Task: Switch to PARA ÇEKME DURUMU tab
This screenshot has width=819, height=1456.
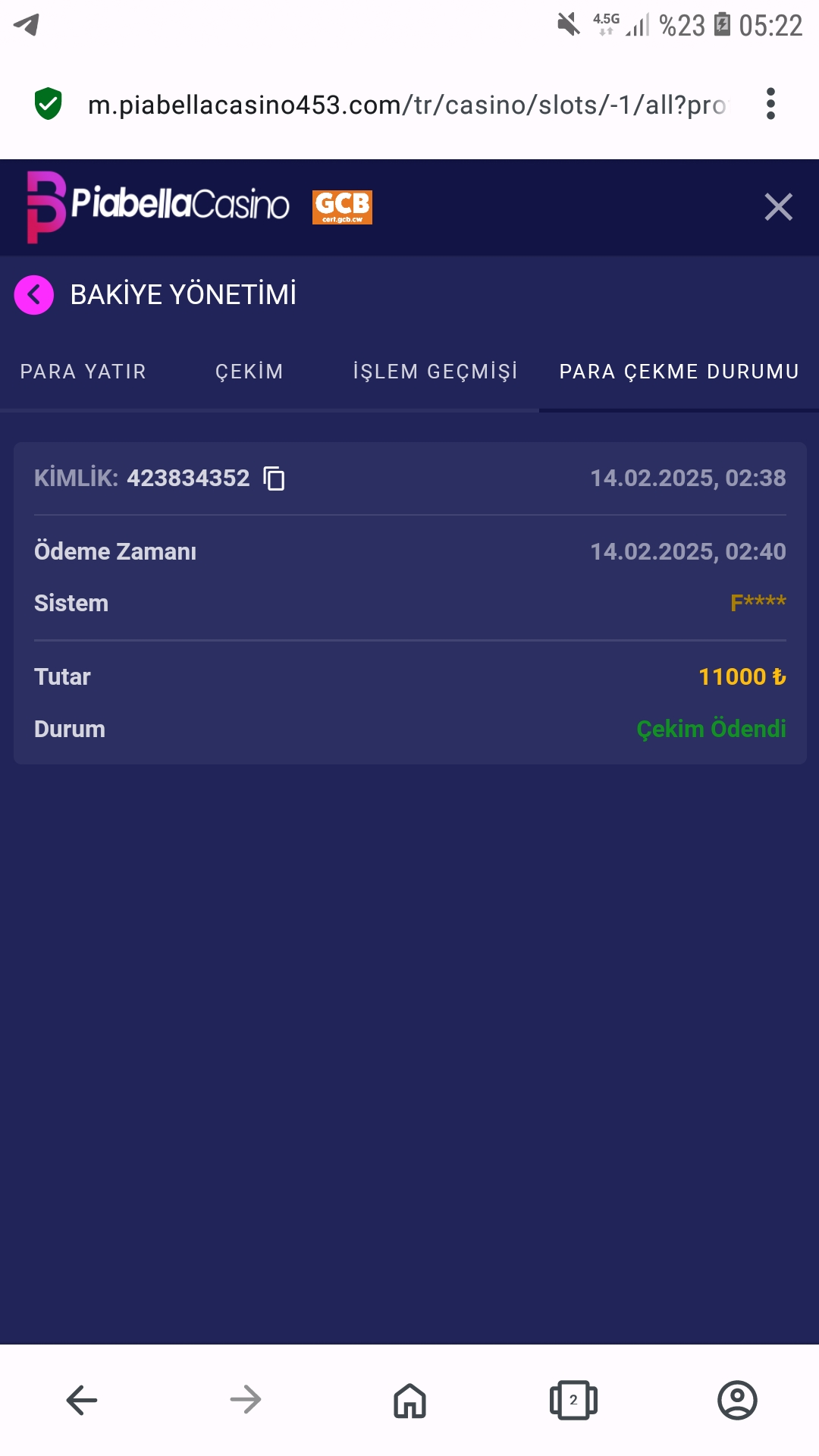Action: coord(679,372)
